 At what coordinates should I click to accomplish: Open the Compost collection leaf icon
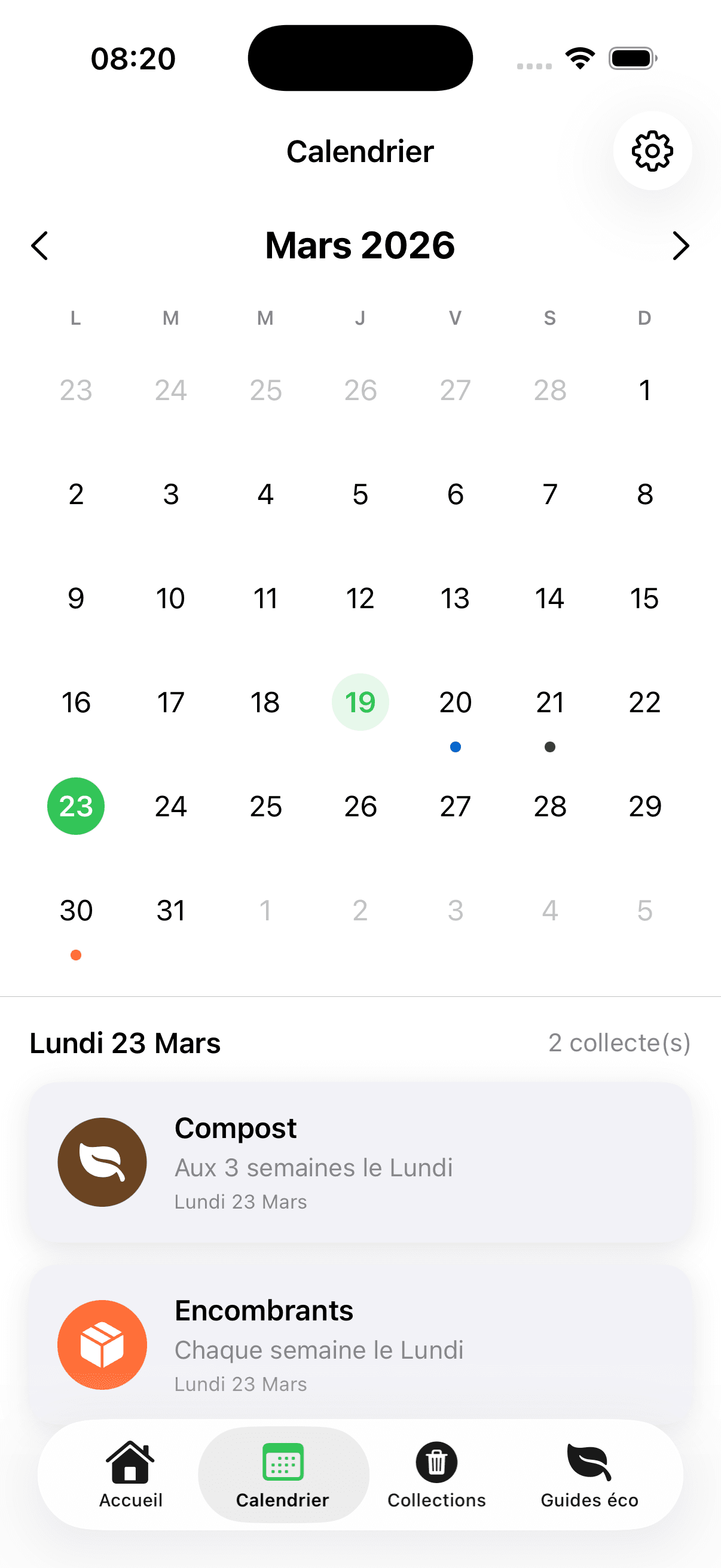102,1161
